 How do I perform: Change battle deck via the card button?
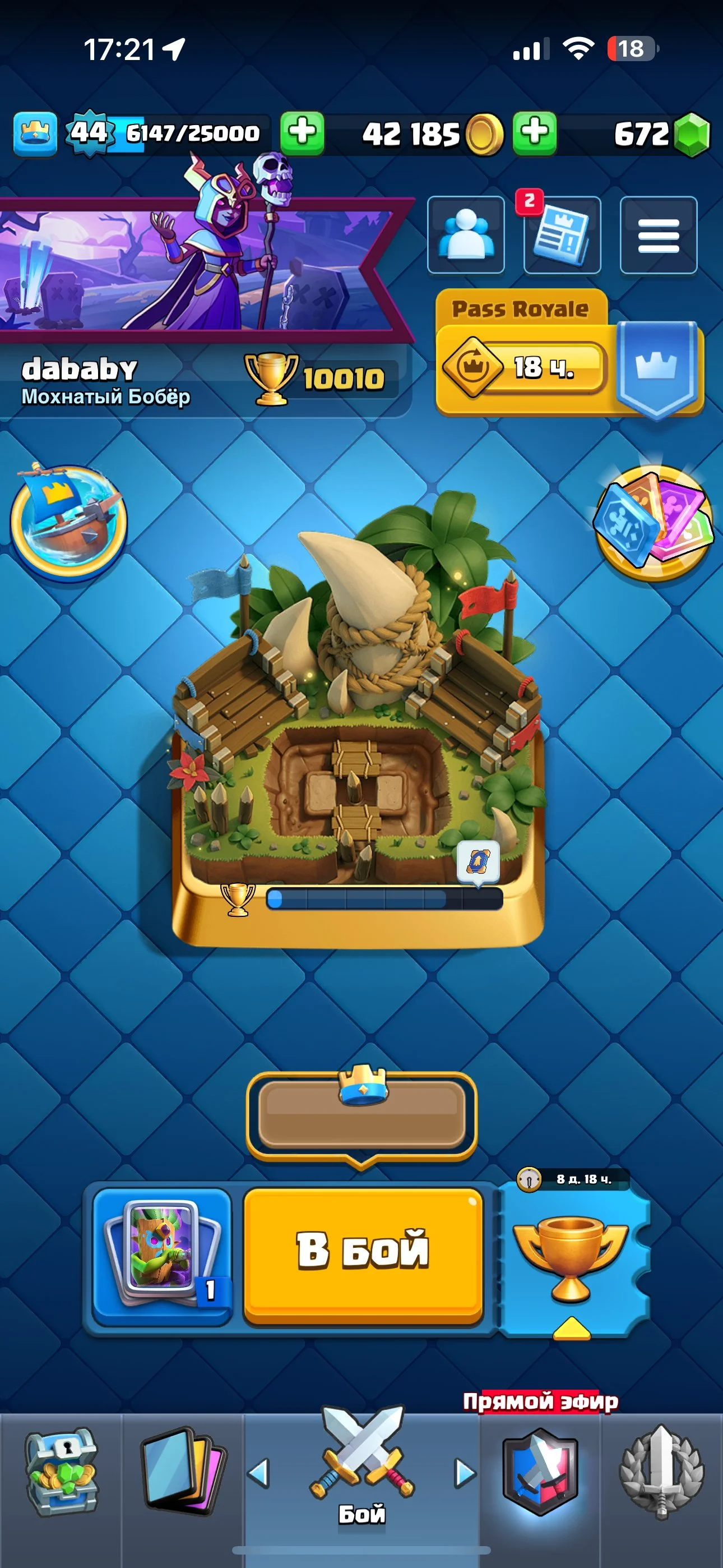pyautogui.click(x=162, y=1256)
